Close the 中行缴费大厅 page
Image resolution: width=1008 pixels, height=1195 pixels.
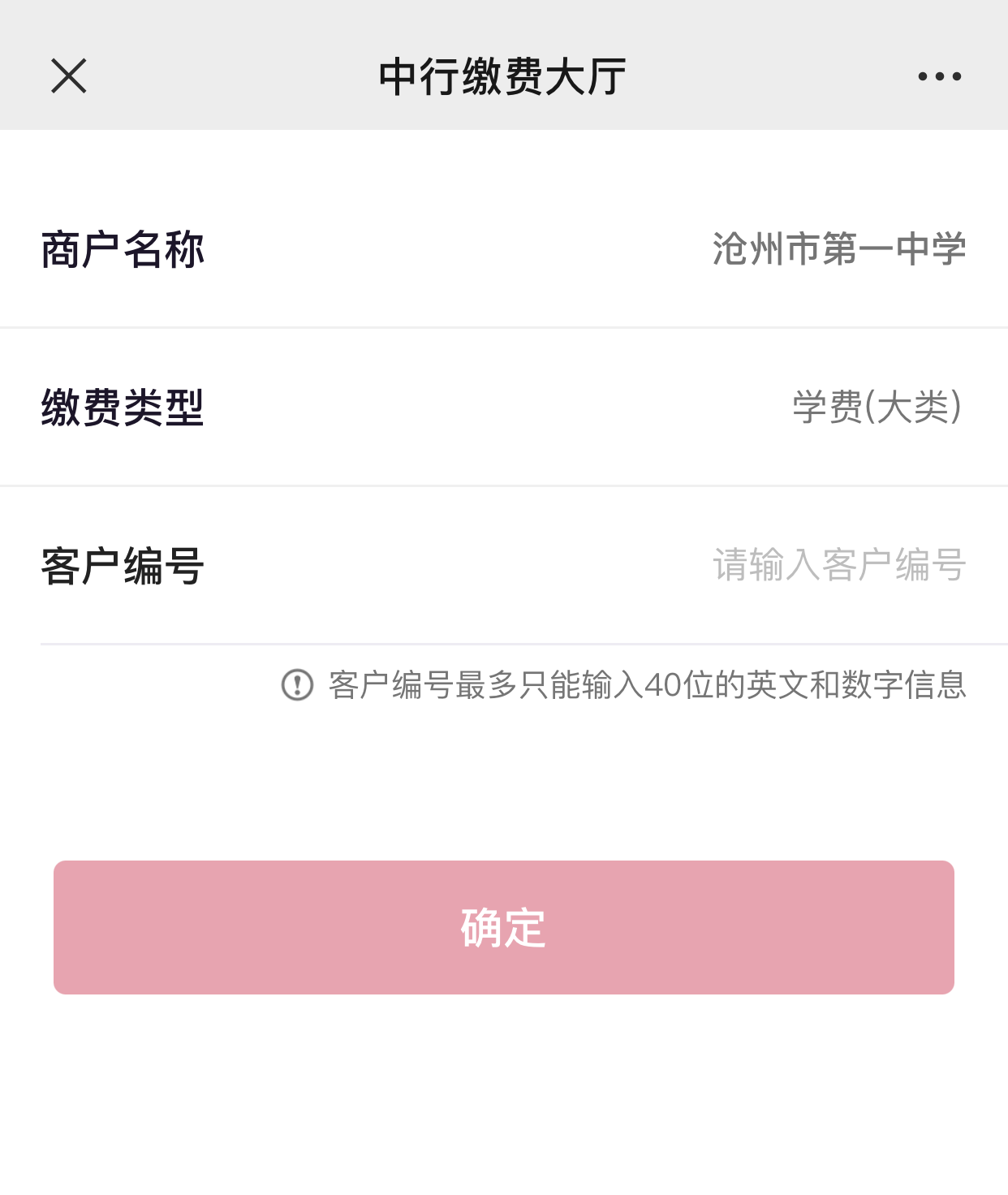coord(69,76)
